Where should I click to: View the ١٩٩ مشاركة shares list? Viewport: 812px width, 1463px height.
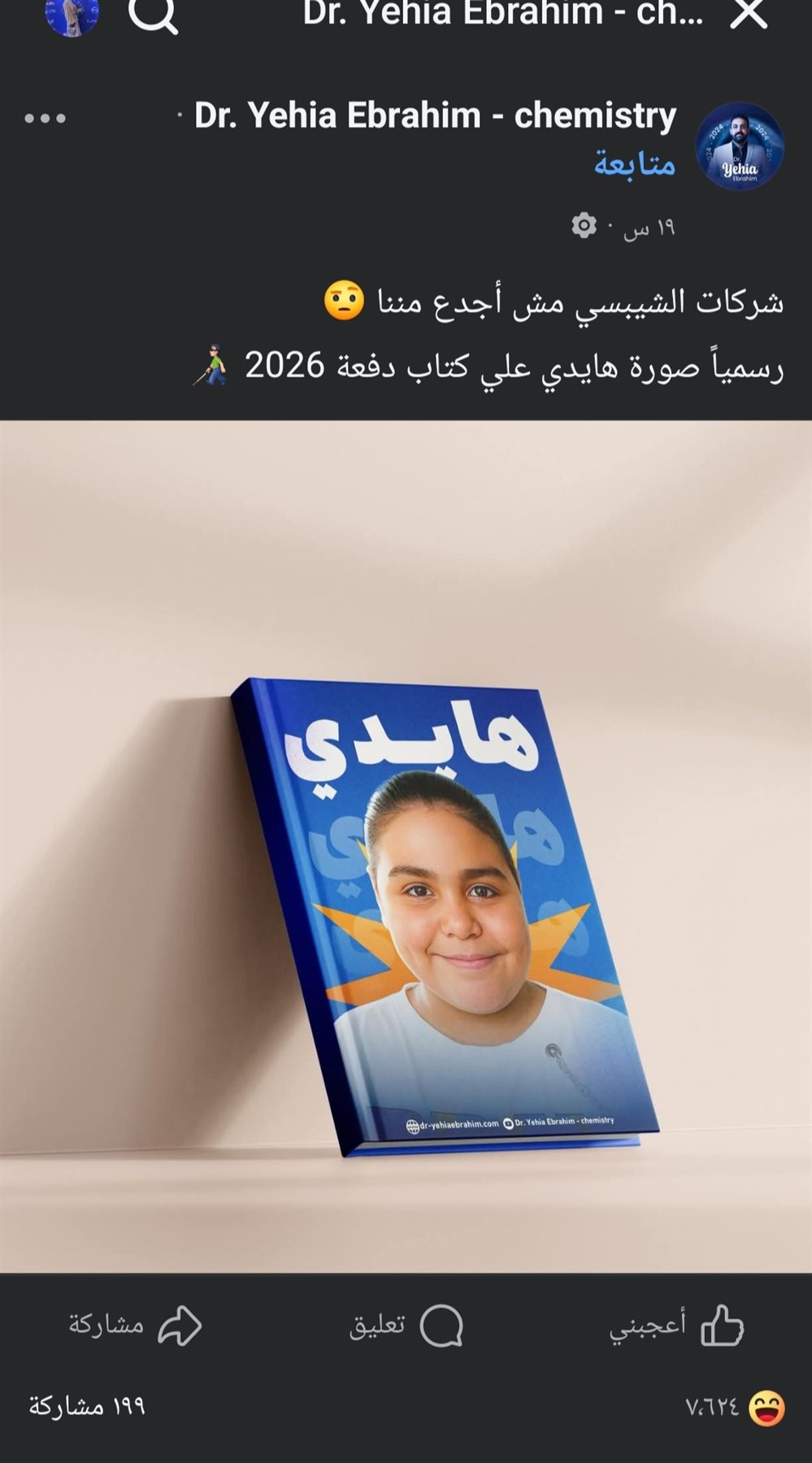tap(87, 1406)
